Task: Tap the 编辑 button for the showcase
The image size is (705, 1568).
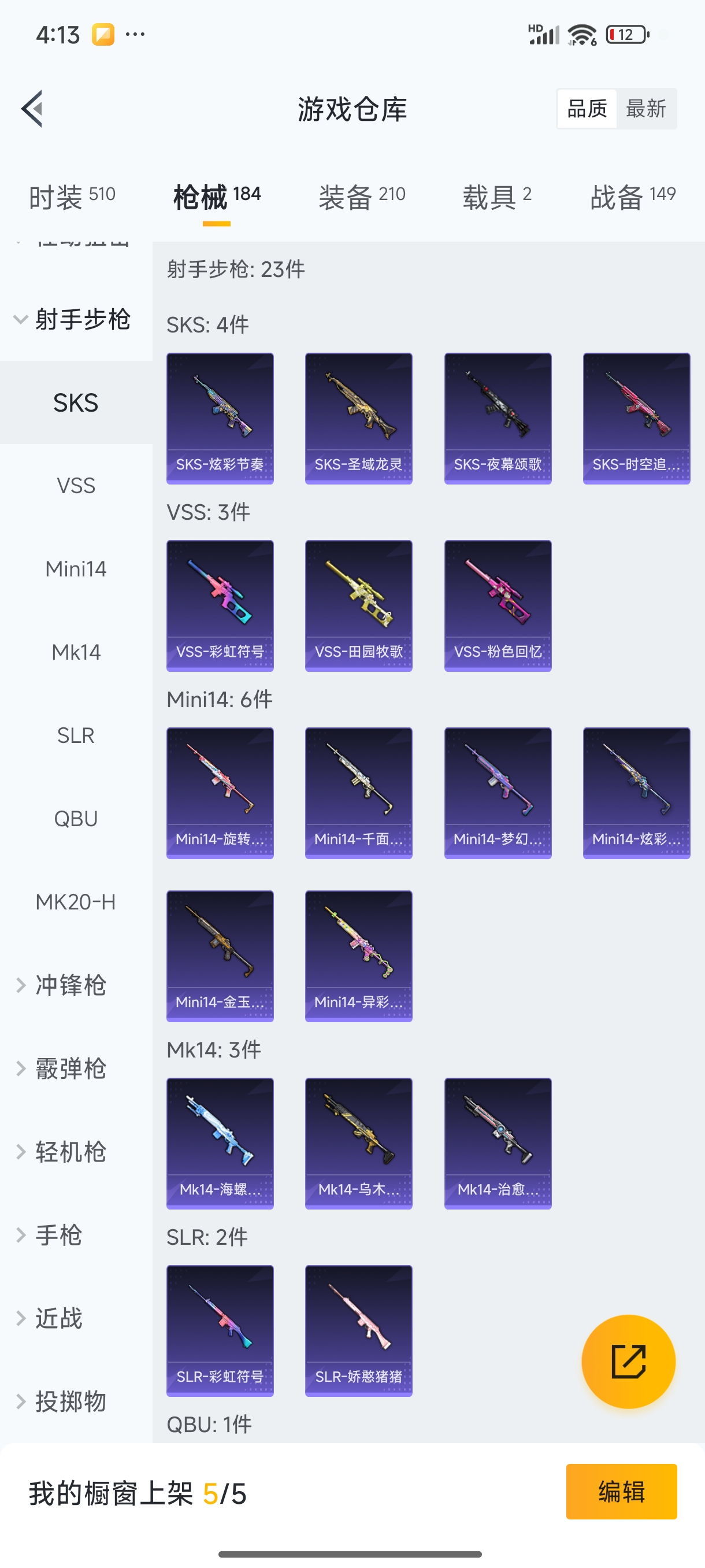Action: click(x=621, y=1491)
